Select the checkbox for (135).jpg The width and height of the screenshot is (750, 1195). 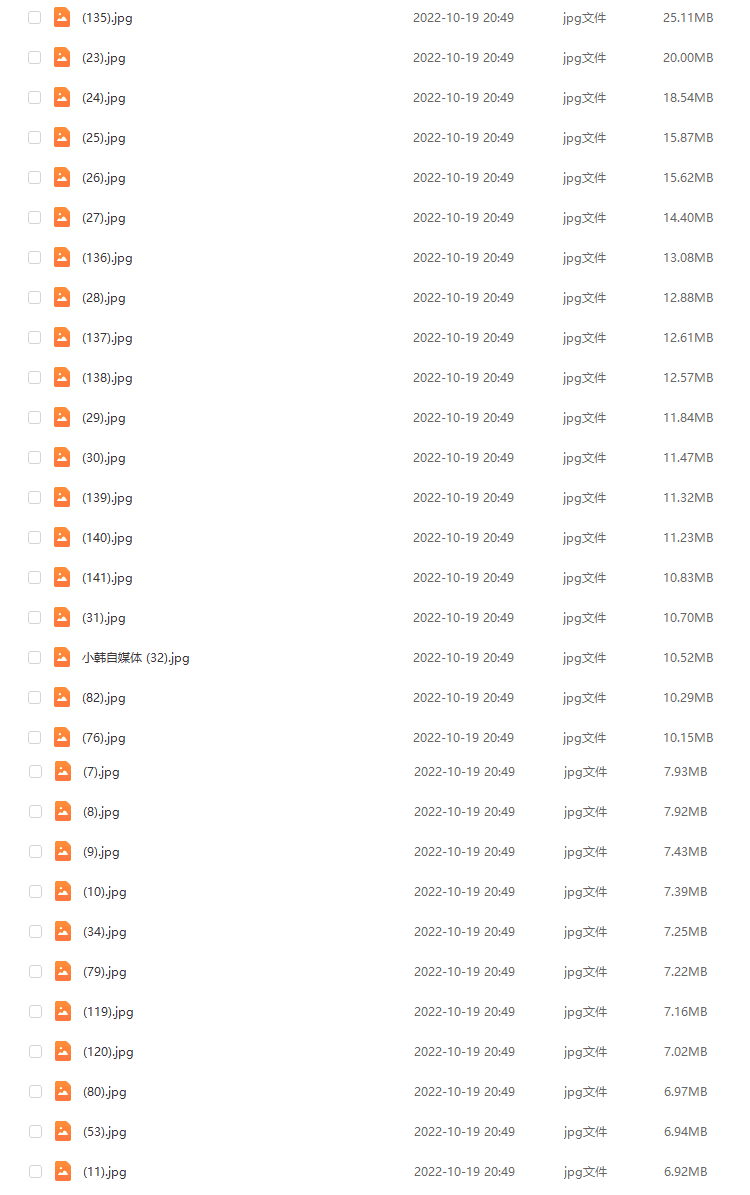pyautogui.click(x=34, y=18)
